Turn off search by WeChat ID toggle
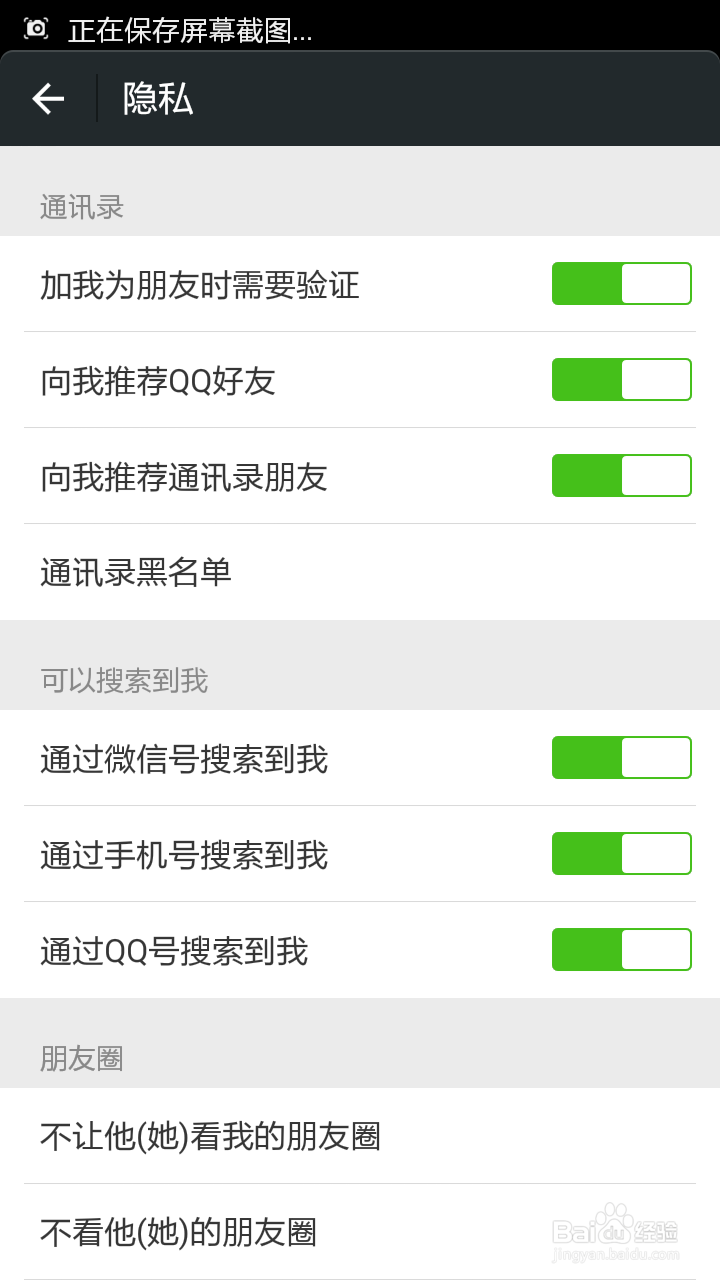The height and width of the screenshot is (1280, 720). click(621, 757)
